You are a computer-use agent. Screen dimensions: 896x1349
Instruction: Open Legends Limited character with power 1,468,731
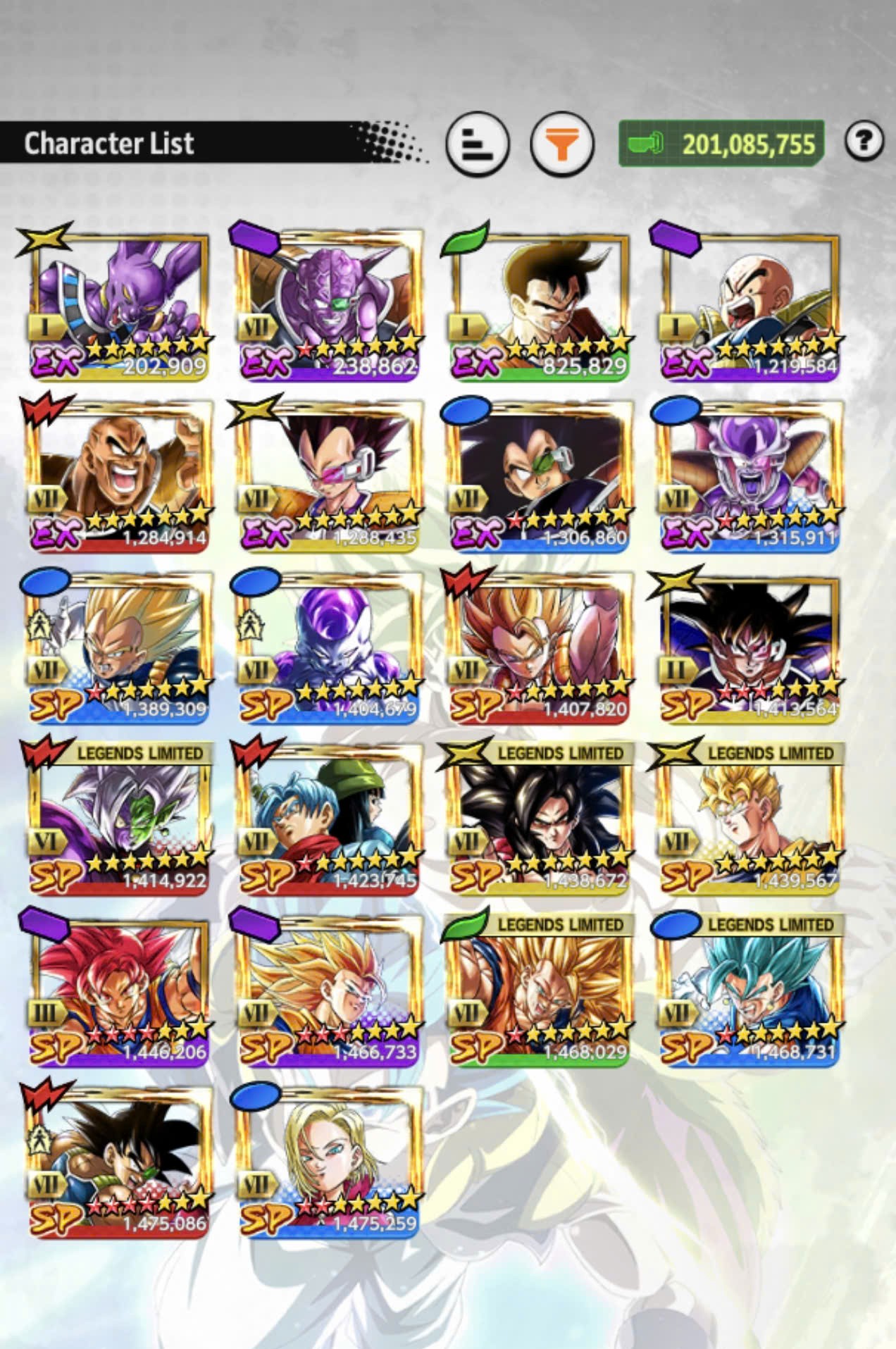[750, 990]
